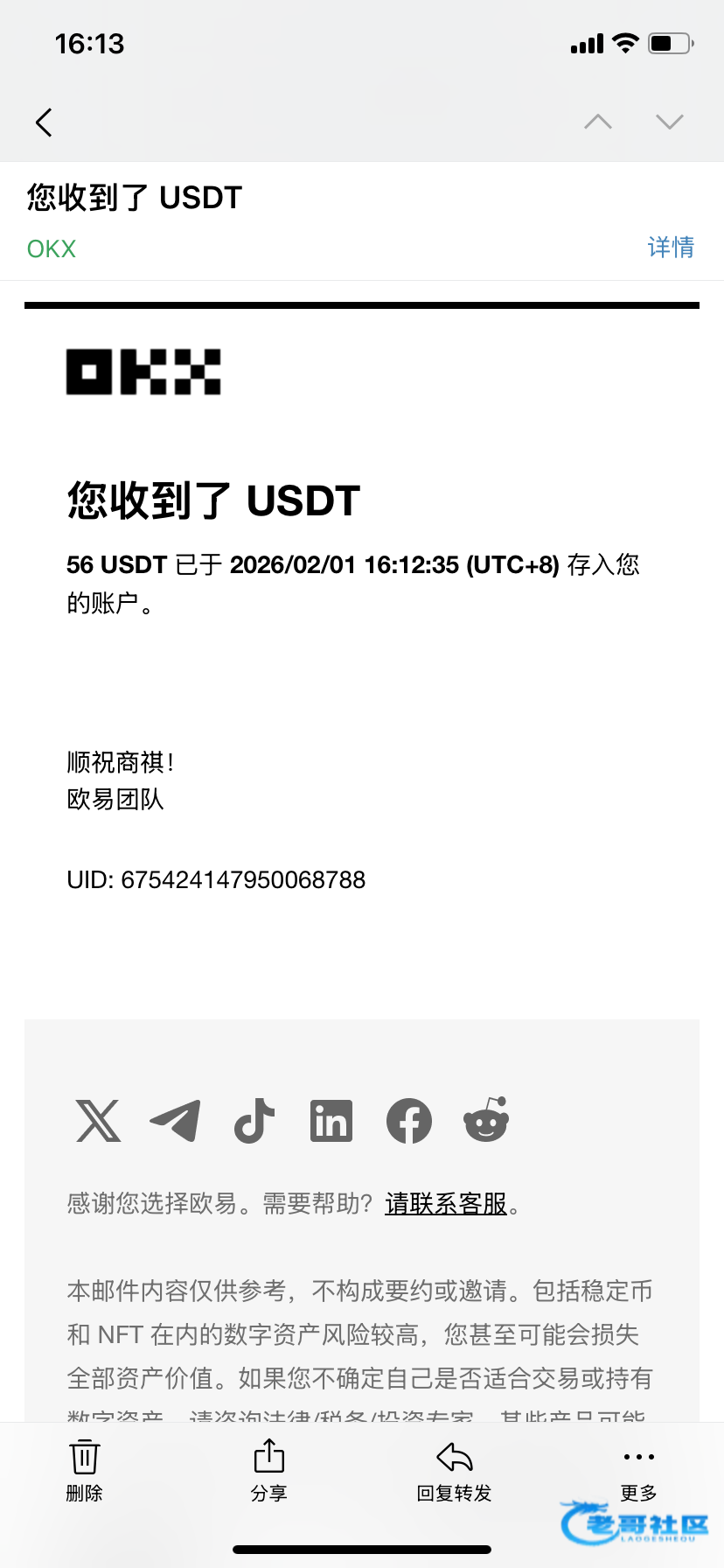Jump to the next email
The image size is (724, 1568).
(x=670, y=122)
